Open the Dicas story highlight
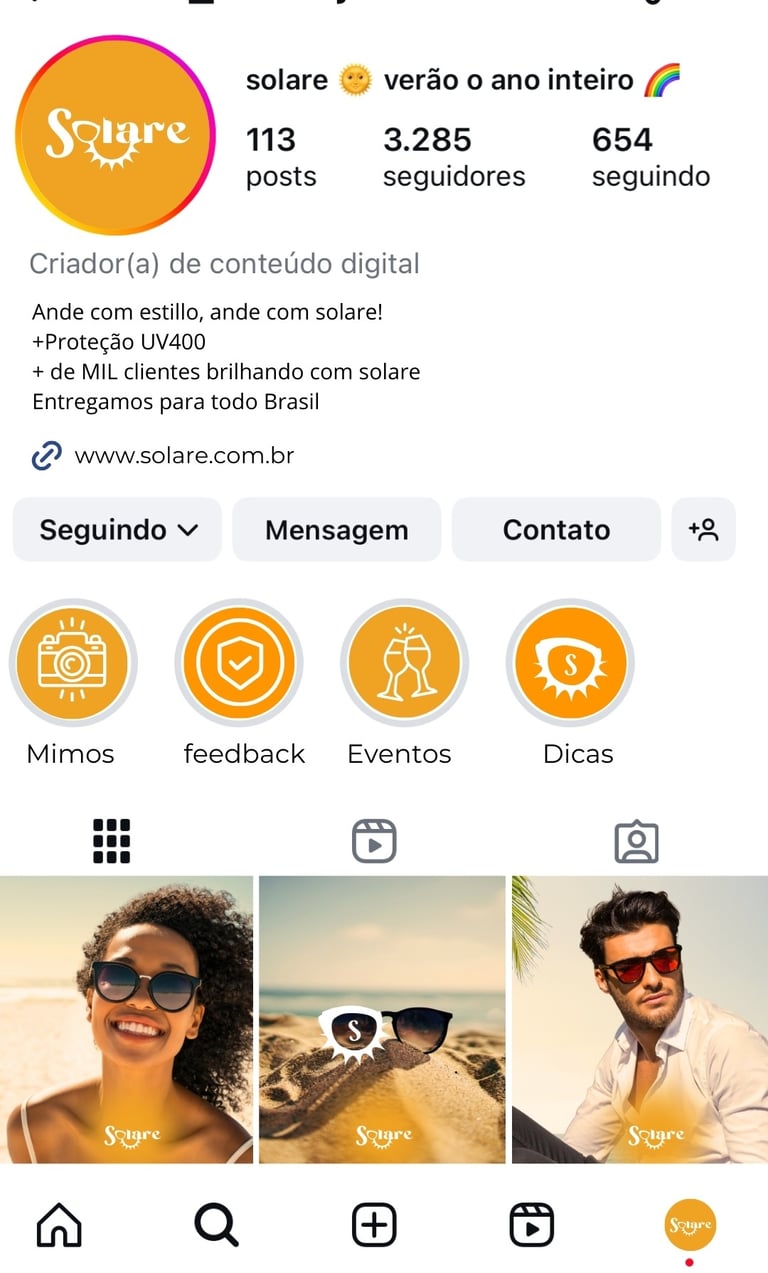The height and width of the screenshot is (1273, 768). (x=570, y=661)
